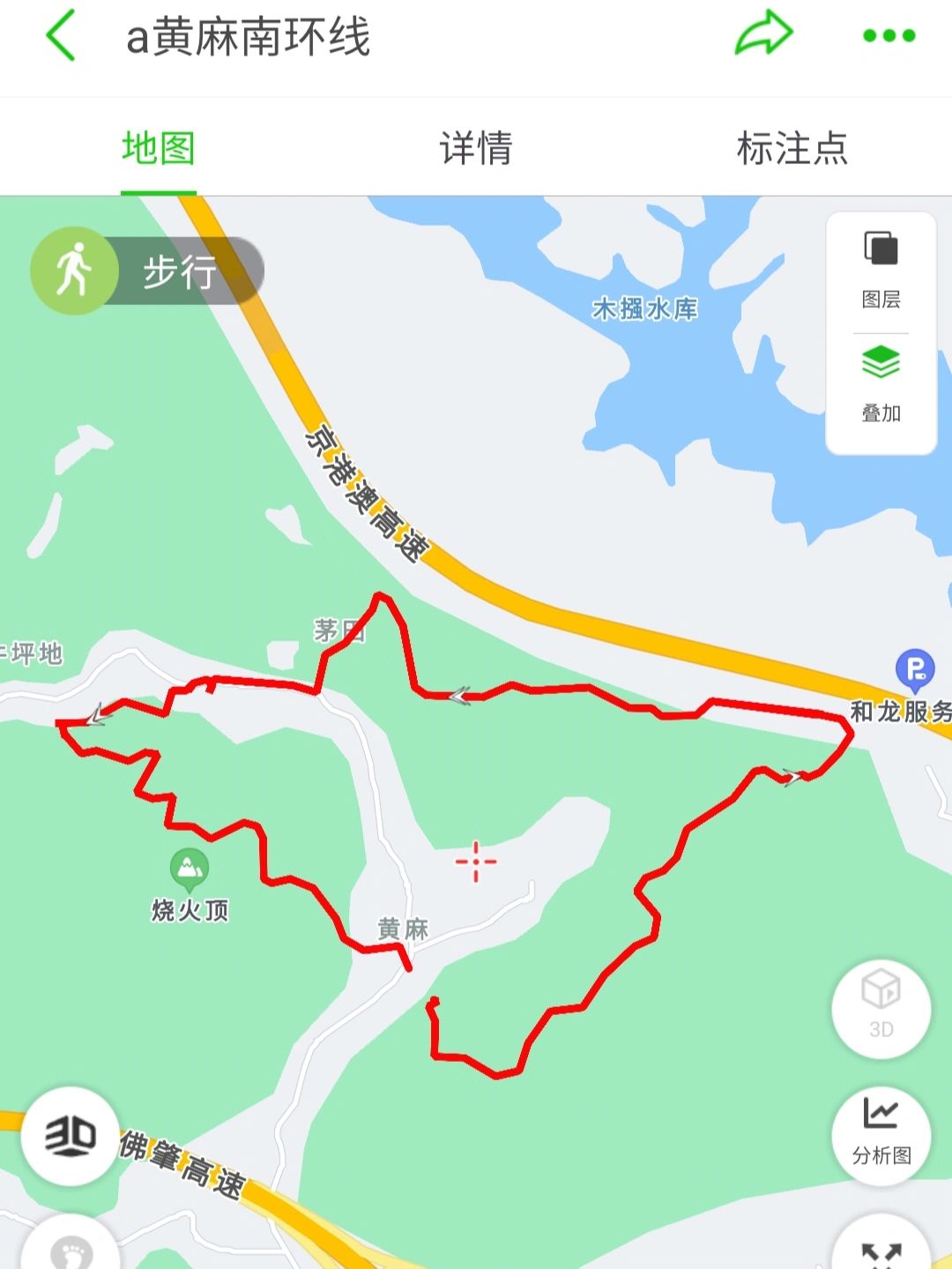The height and width of the screenshot is (1269, 952).
Task: Switch to the 详情 tab
Action: coord(476,148)
